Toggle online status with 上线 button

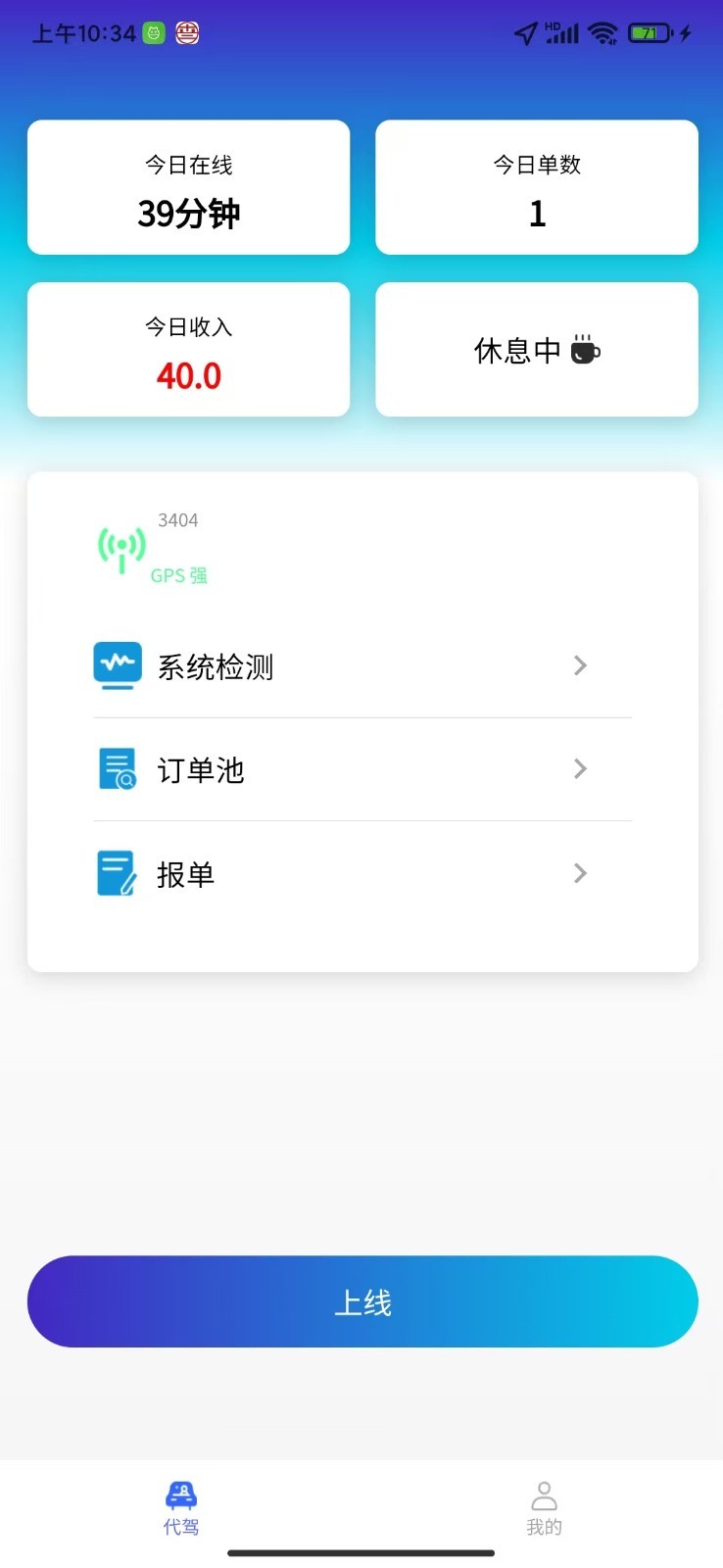click(x=362, y=1301)
